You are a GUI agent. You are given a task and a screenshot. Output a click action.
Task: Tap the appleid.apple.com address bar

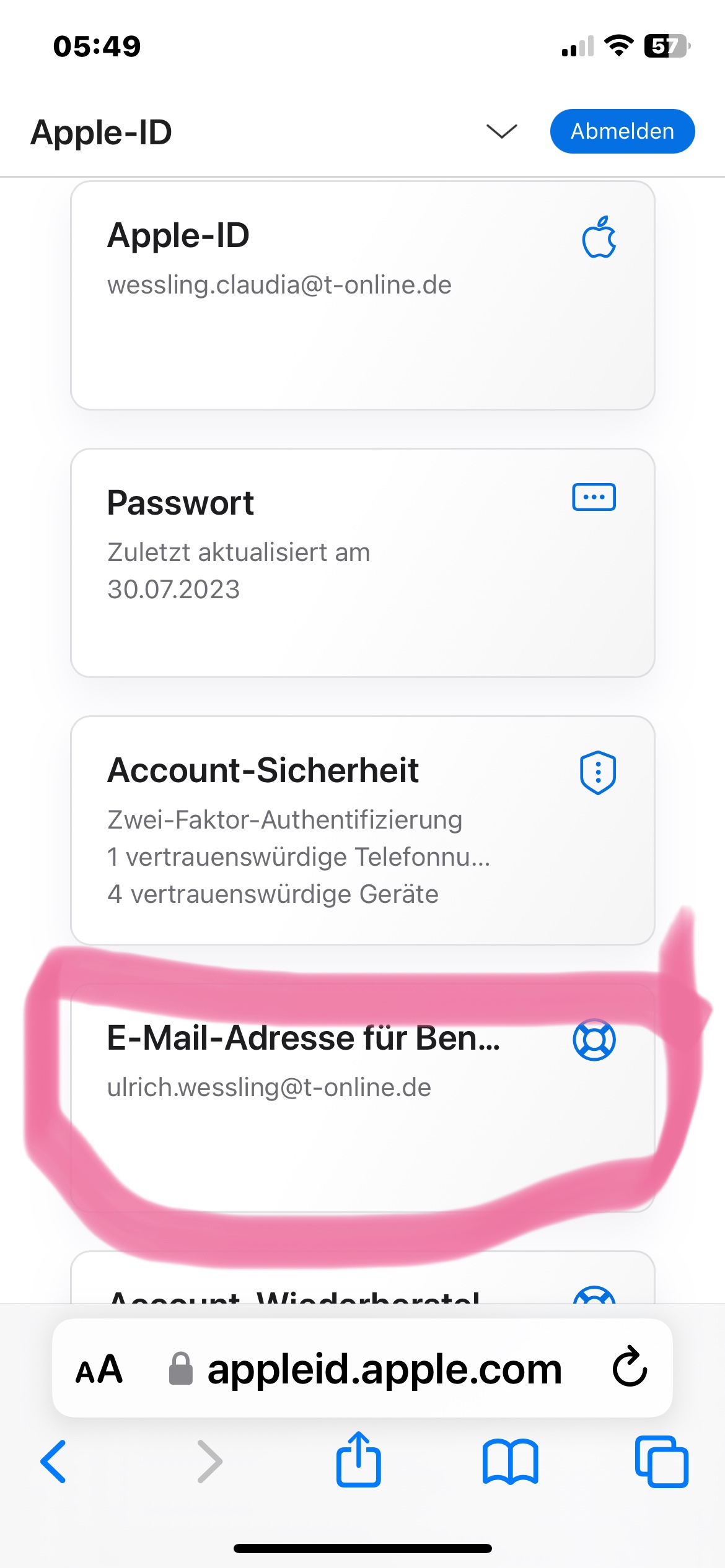pos(384,1369)
